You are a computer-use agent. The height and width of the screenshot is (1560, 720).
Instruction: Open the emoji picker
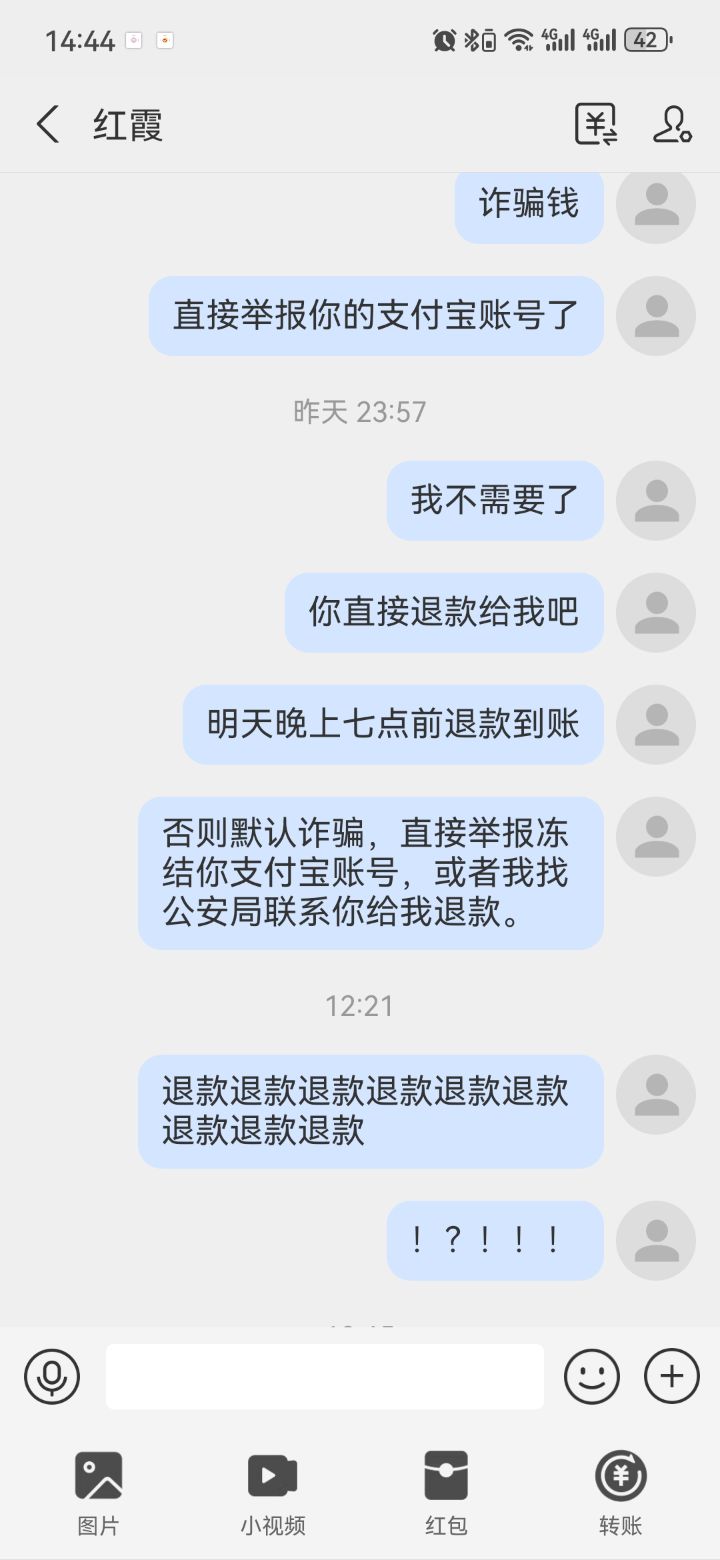(x=592, y=1377)
